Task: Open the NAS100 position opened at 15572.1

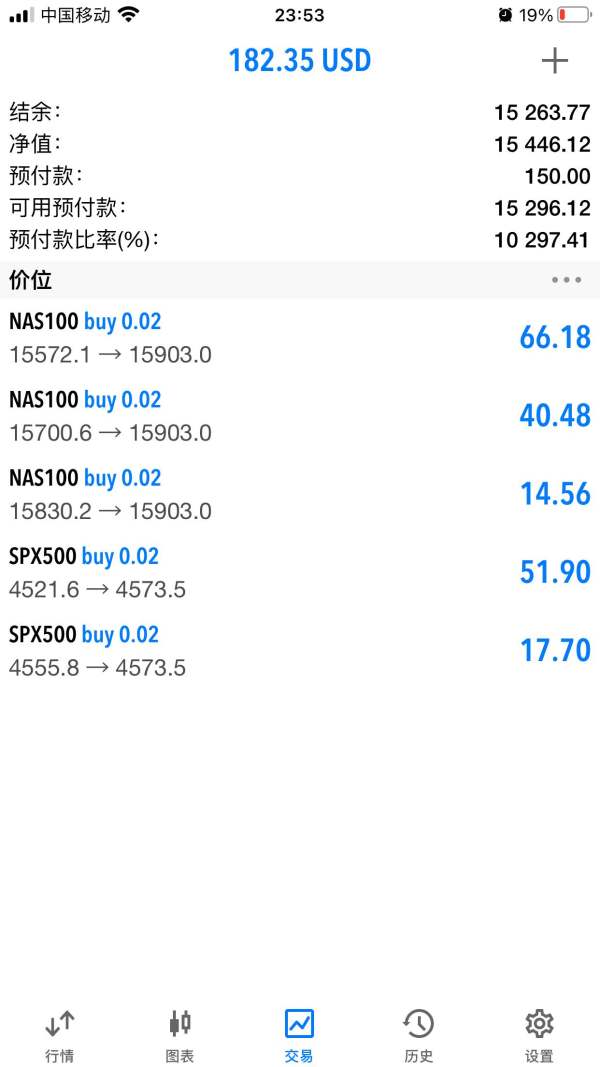Action: pos(300,338)
